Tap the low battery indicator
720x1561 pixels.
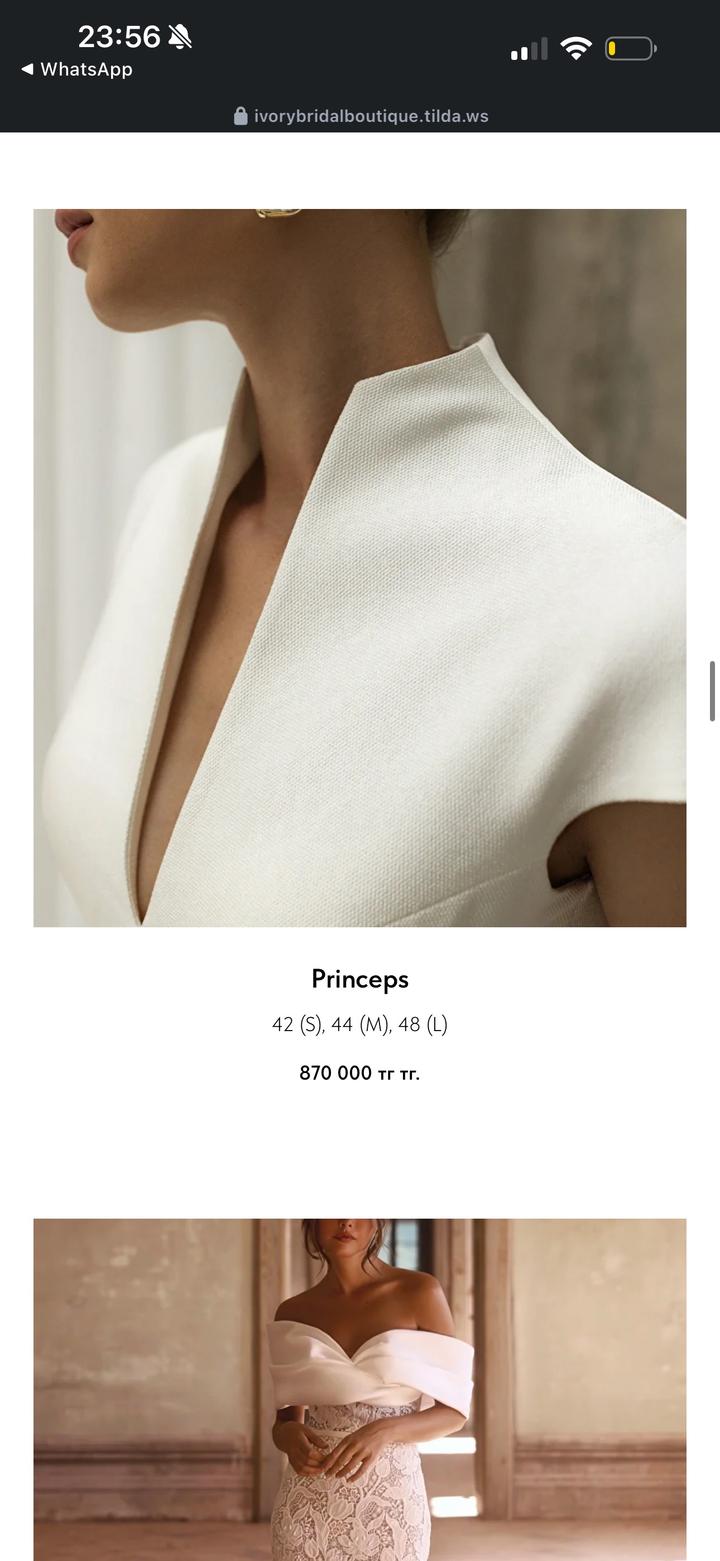(x=629, y=47)
